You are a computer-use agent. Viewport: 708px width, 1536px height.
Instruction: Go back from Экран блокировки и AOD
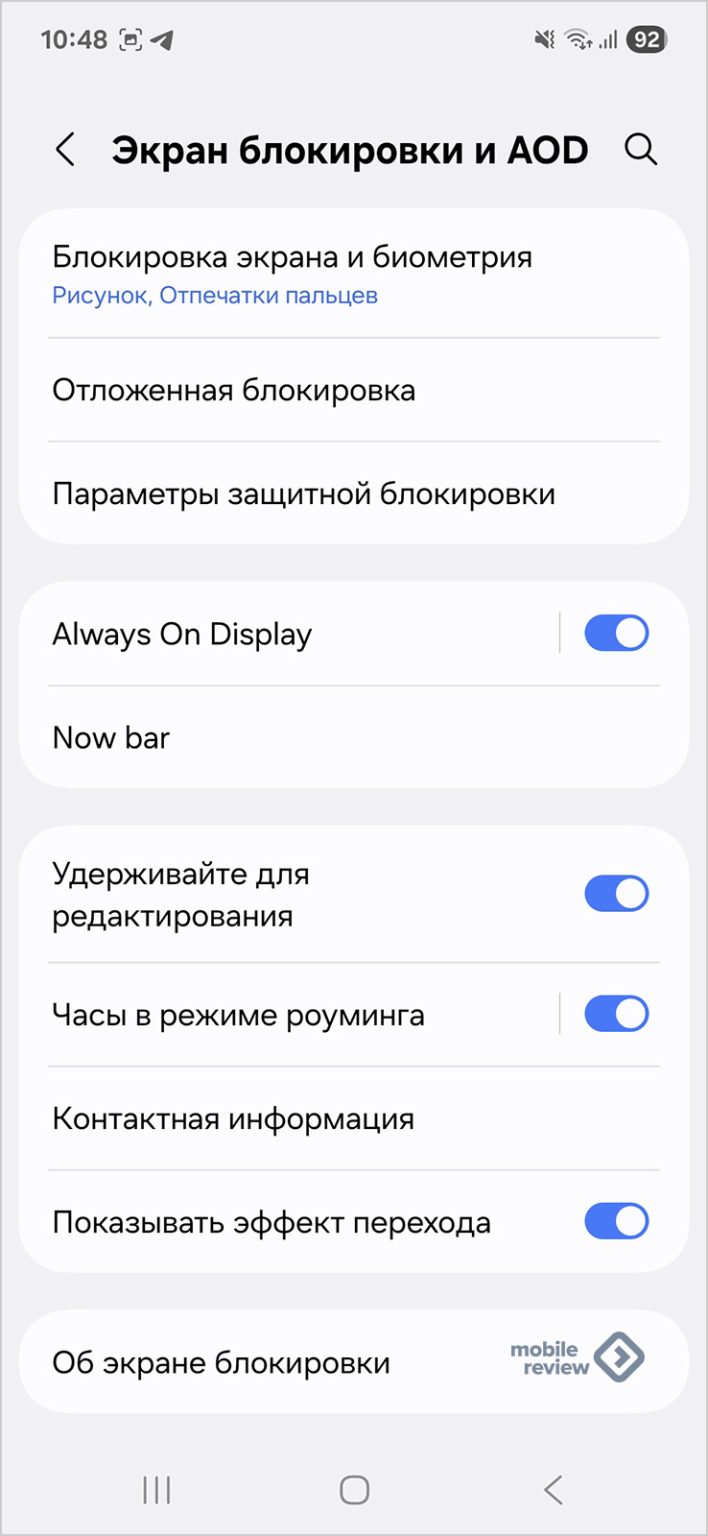[65, 150]
